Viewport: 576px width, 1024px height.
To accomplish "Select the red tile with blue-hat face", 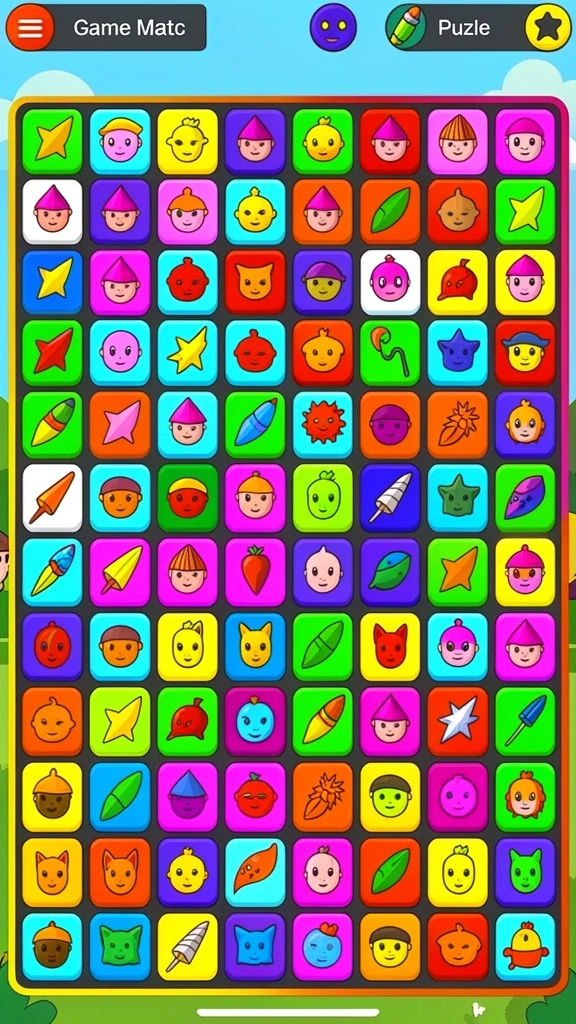I will tap(525, 353).
